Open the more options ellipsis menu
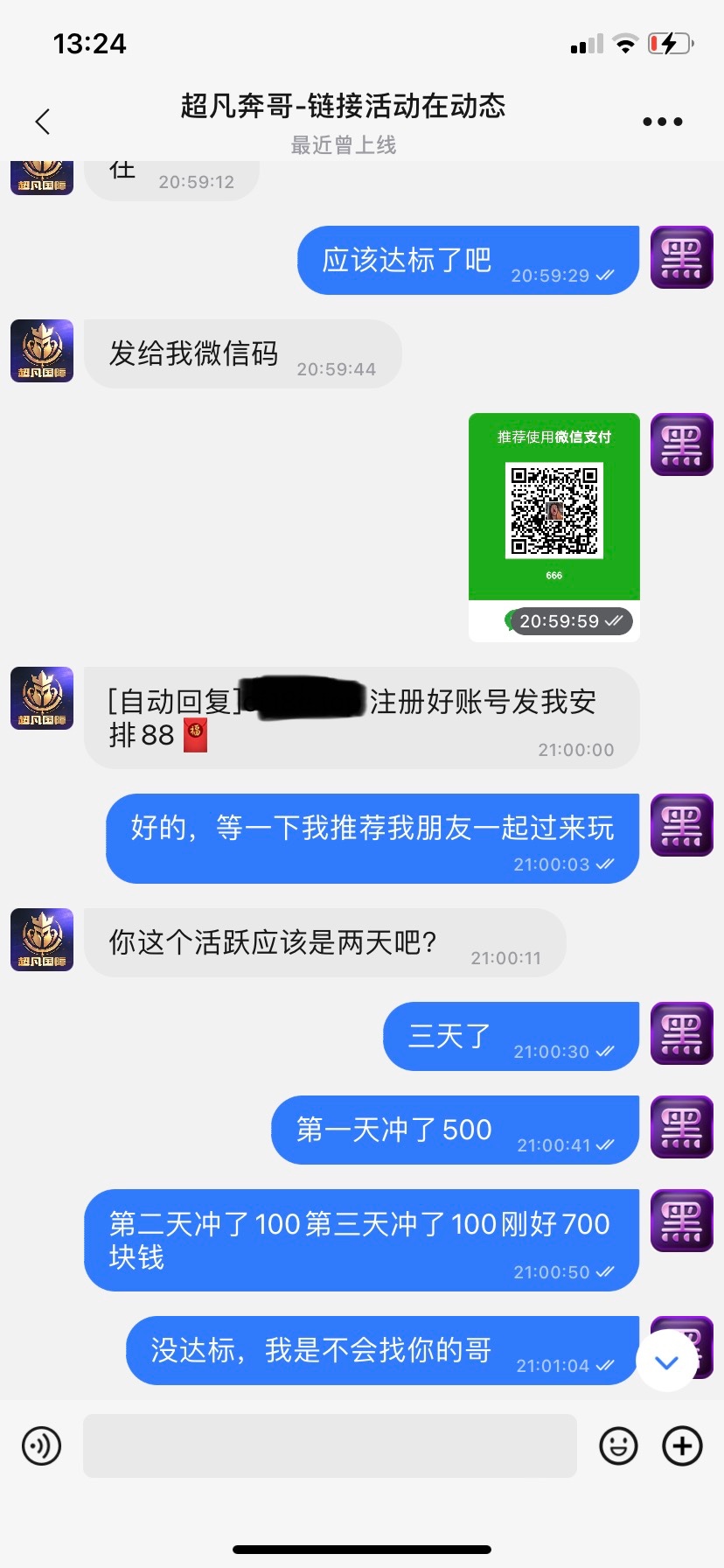 tap(662, 121)
